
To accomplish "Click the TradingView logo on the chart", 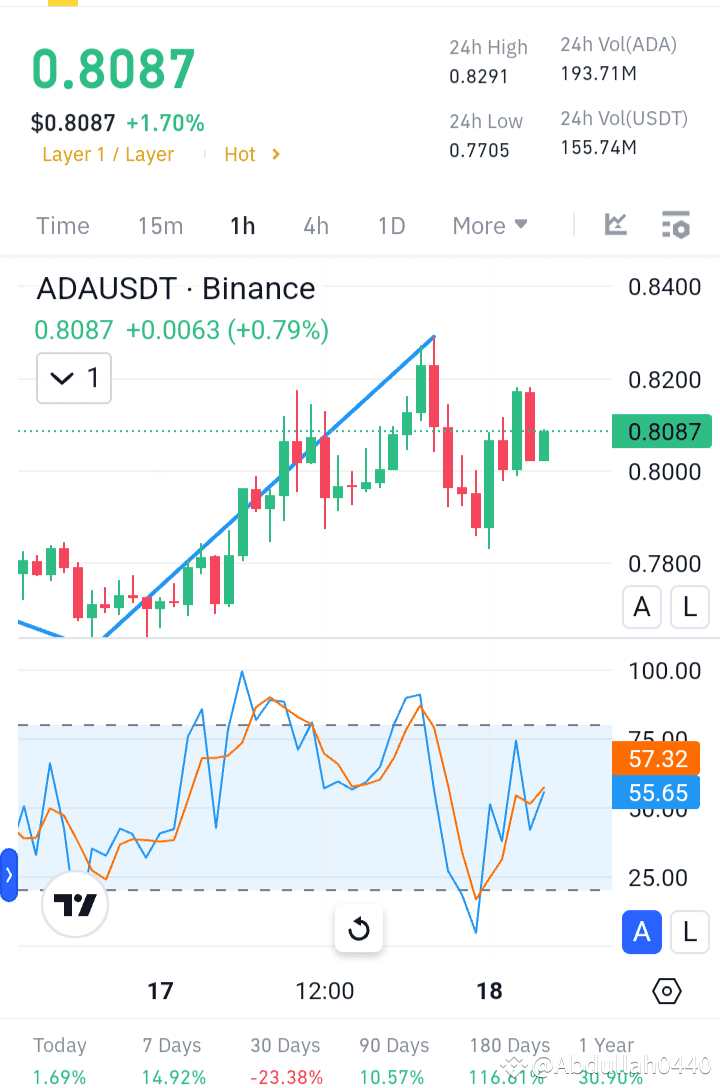I will pyautogui.click(x=75, y=903).
